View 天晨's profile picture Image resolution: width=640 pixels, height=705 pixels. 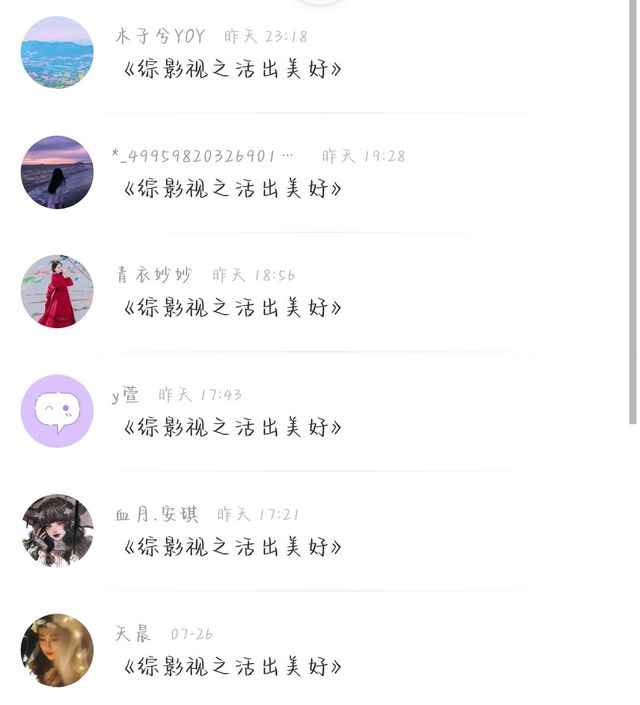pos(57,650)
